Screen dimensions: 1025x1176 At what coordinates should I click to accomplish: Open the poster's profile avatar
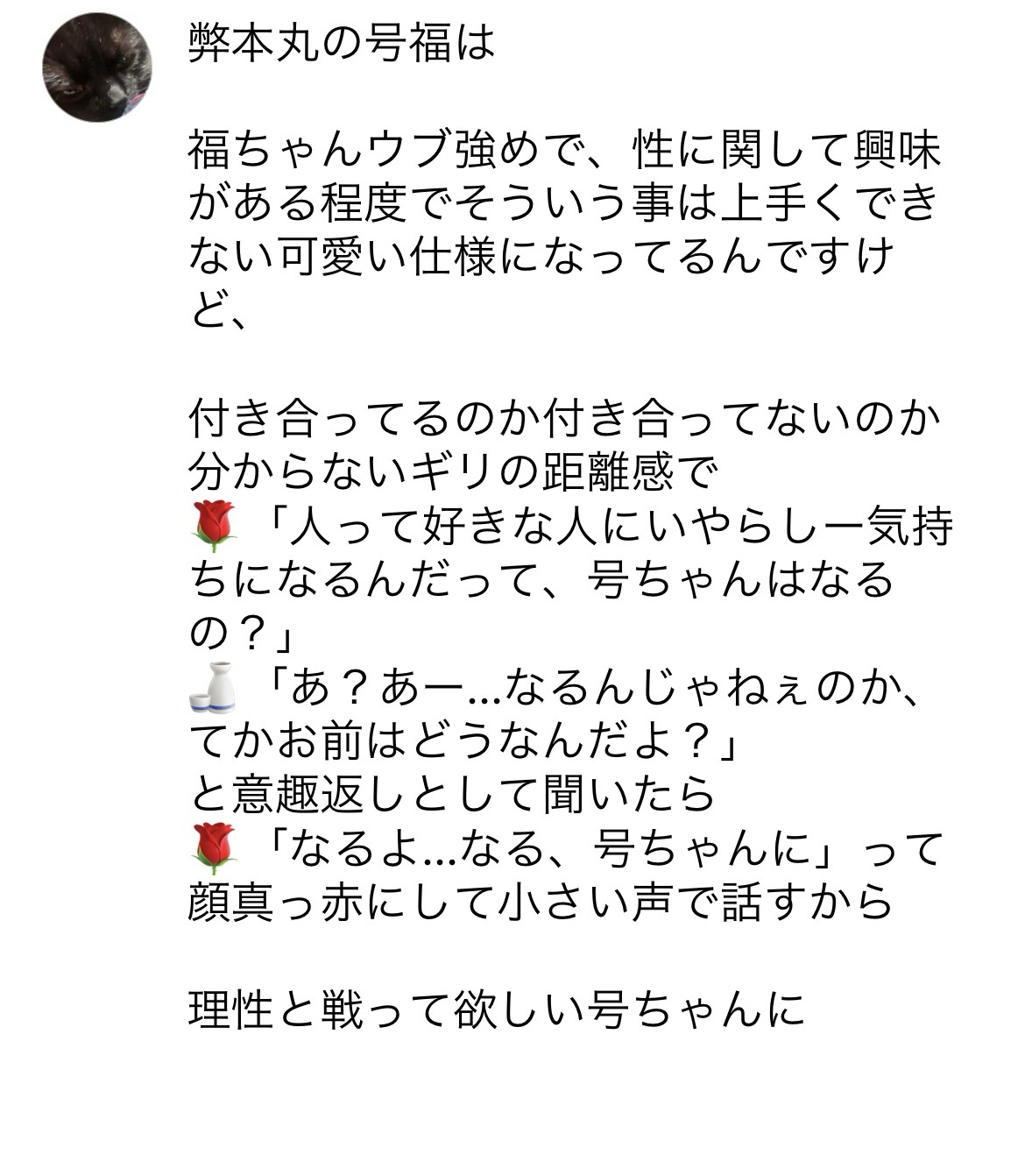[96, 67]
